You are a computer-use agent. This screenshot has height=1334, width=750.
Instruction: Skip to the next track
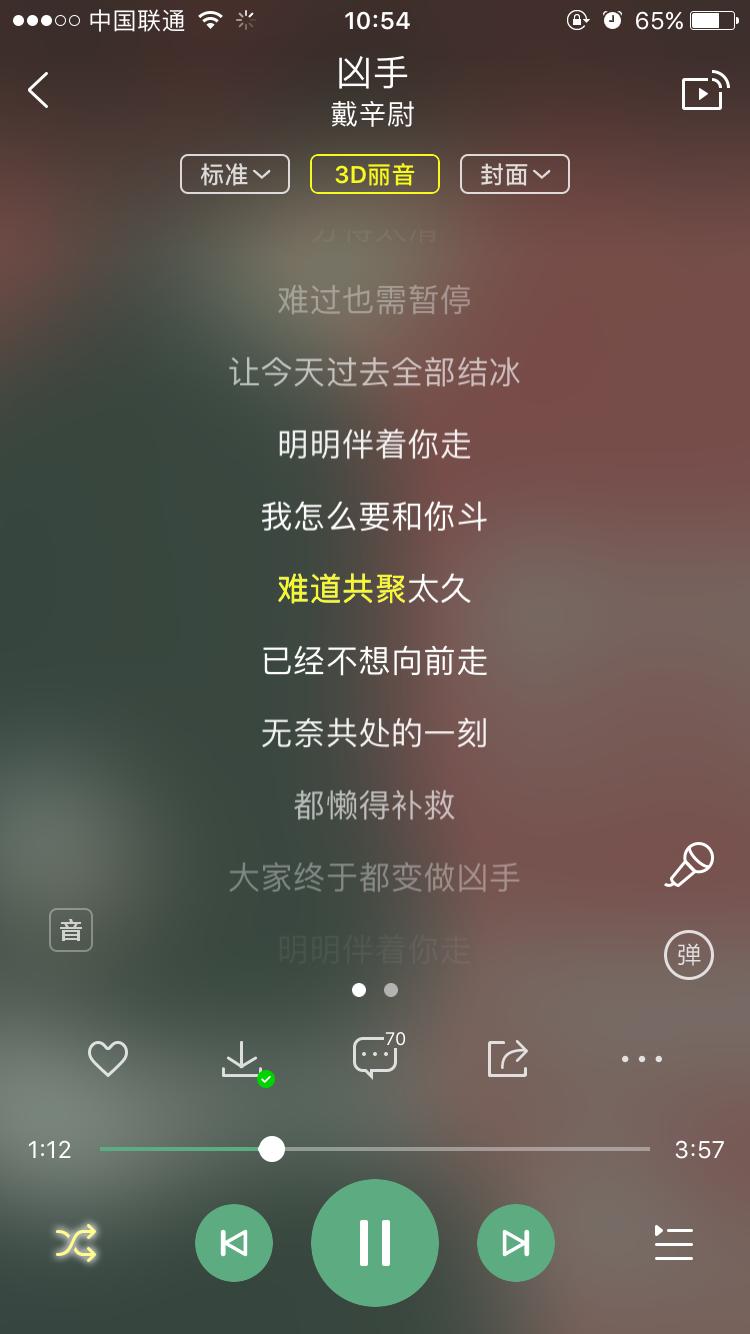click(x=516, y=1242)
